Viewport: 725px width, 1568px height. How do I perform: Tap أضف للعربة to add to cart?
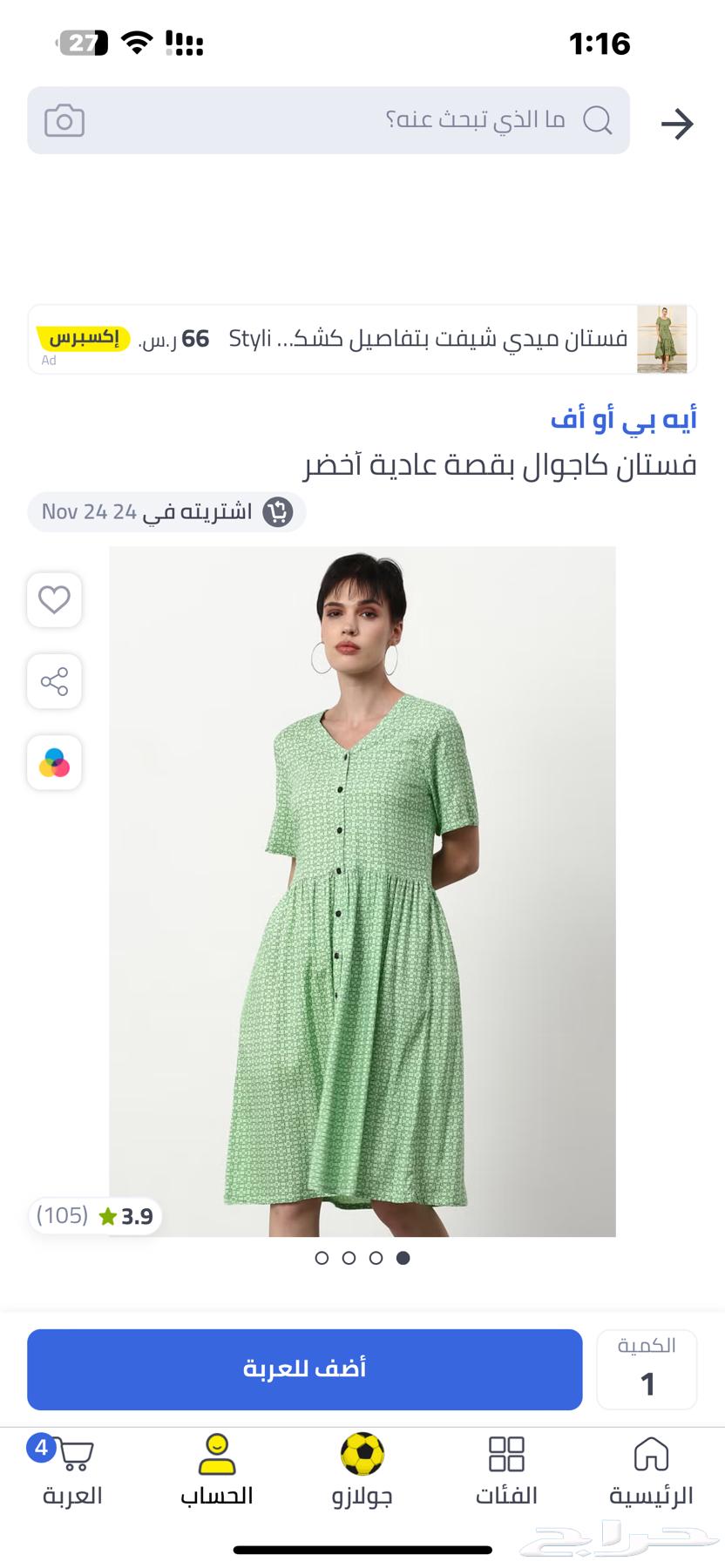pyautogui.click(x=304, y=1369)
